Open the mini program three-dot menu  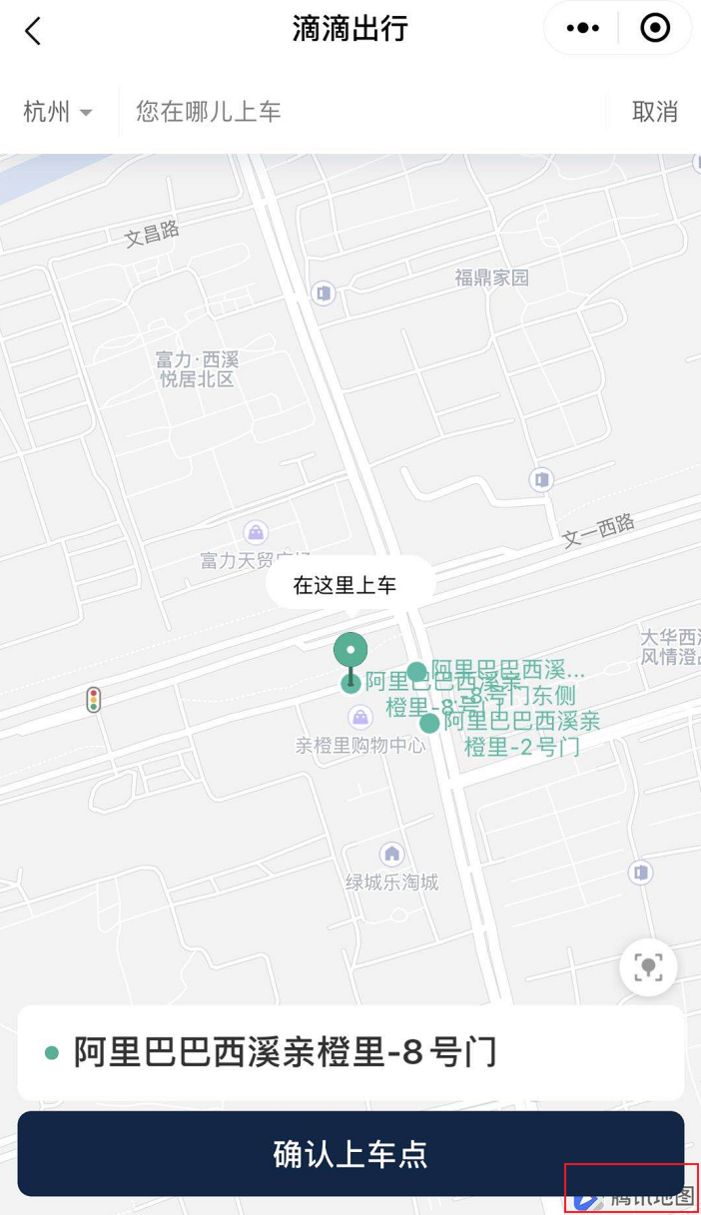click(583, 28)
